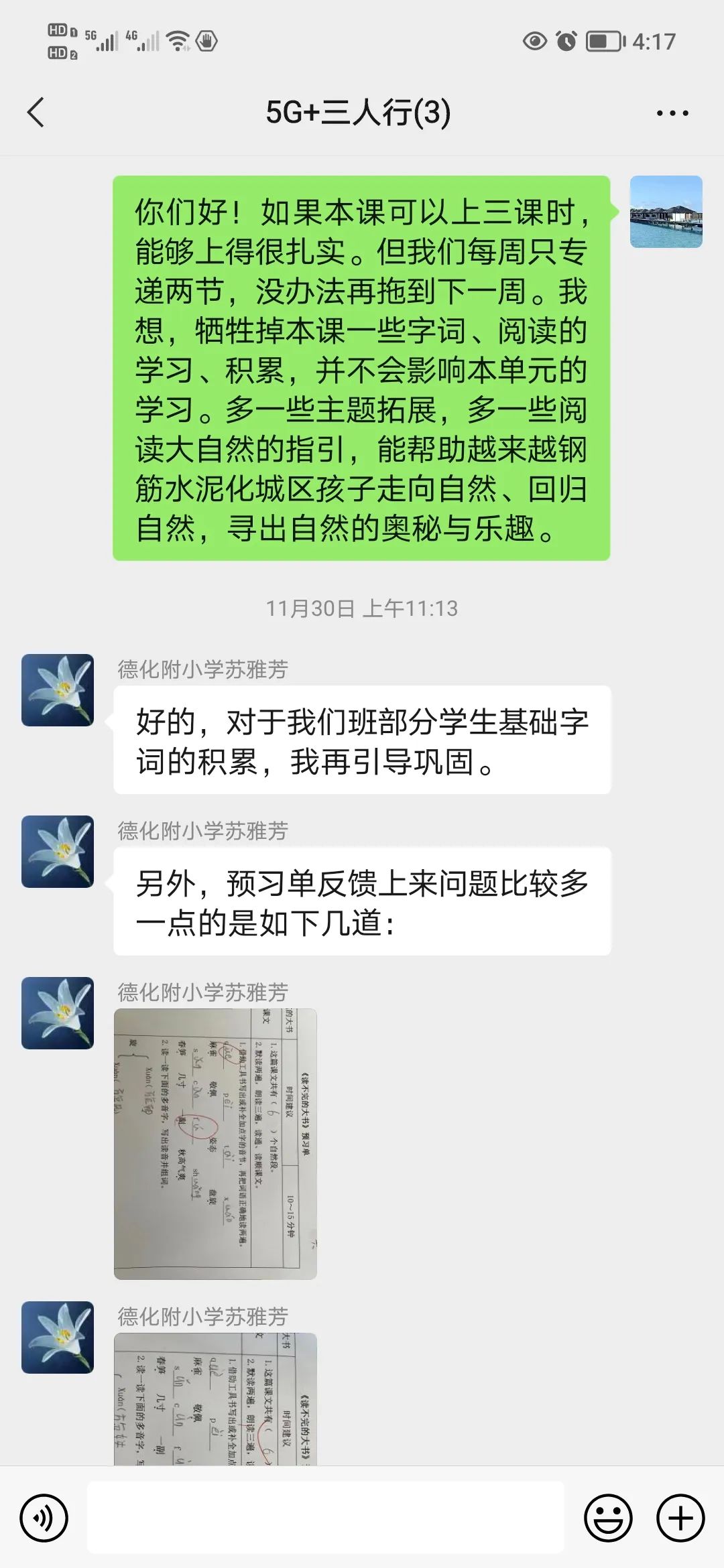Open my own seaside avatar profile
724x1568 pixels.
(666, 212)
